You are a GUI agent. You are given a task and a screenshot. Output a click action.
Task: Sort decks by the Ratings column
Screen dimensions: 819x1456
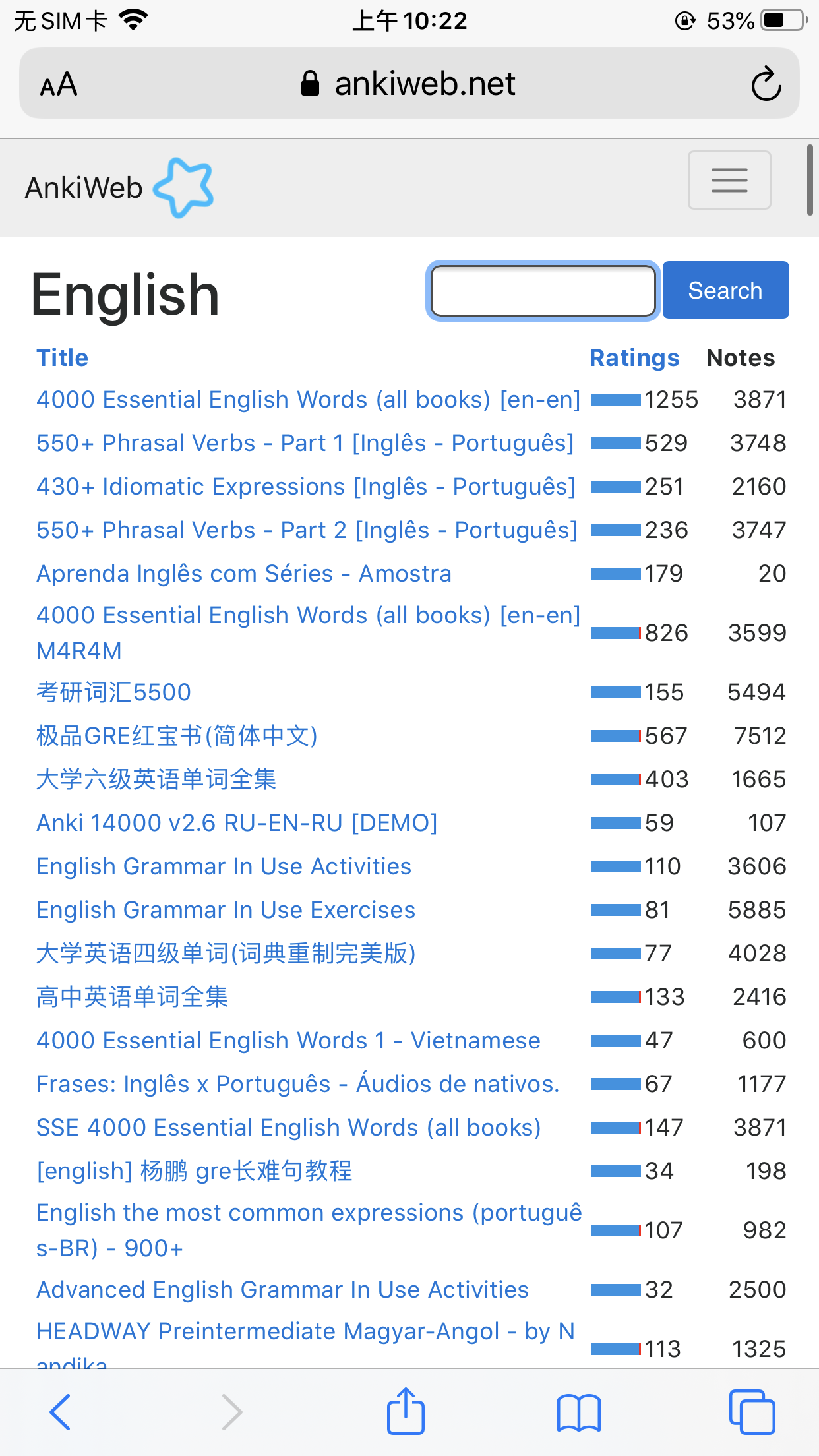634,357
